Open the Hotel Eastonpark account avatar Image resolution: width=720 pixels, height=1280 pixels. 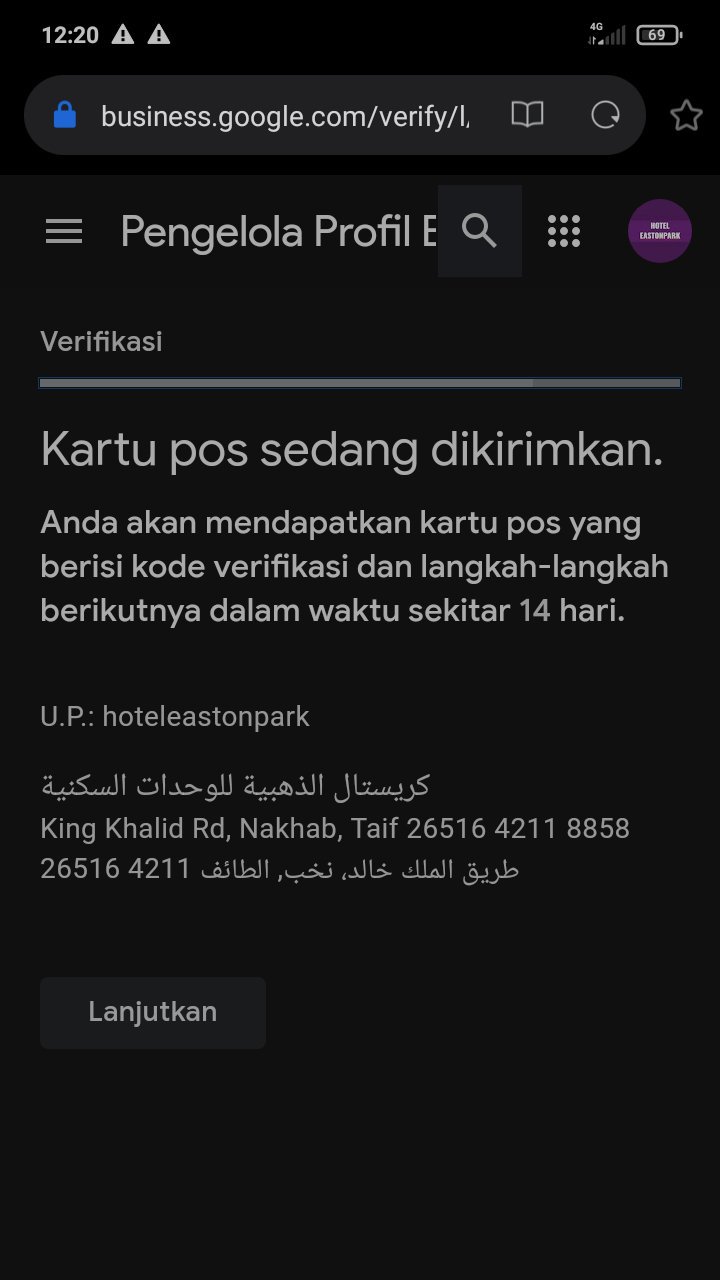click(660, 231)
